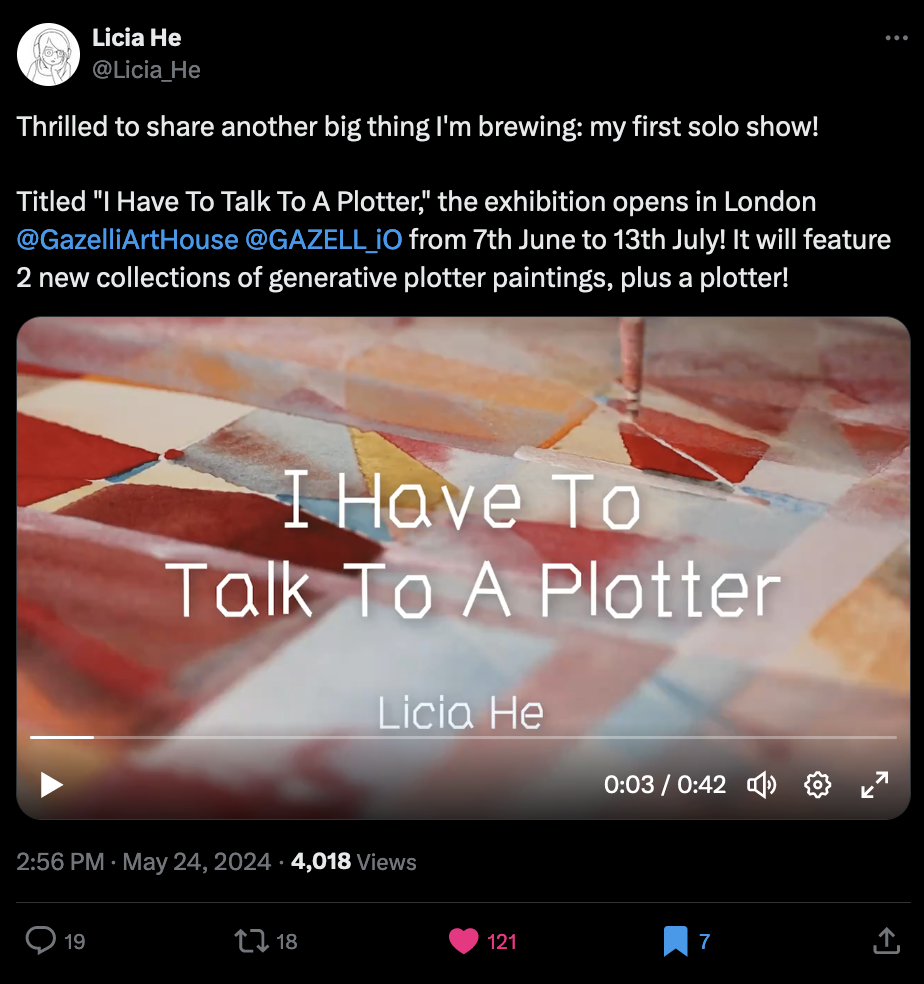Unlike this tweet via the heart icon
Screen dimensions: 924x984
(463, 940)
